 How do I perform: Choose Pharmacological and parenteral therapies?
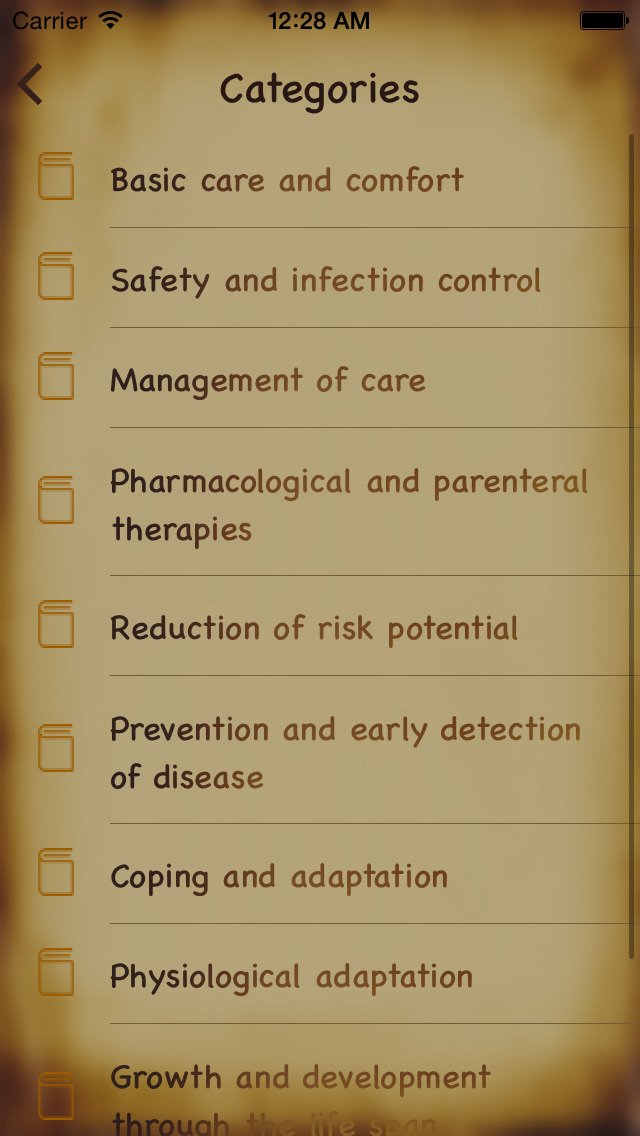349,504
